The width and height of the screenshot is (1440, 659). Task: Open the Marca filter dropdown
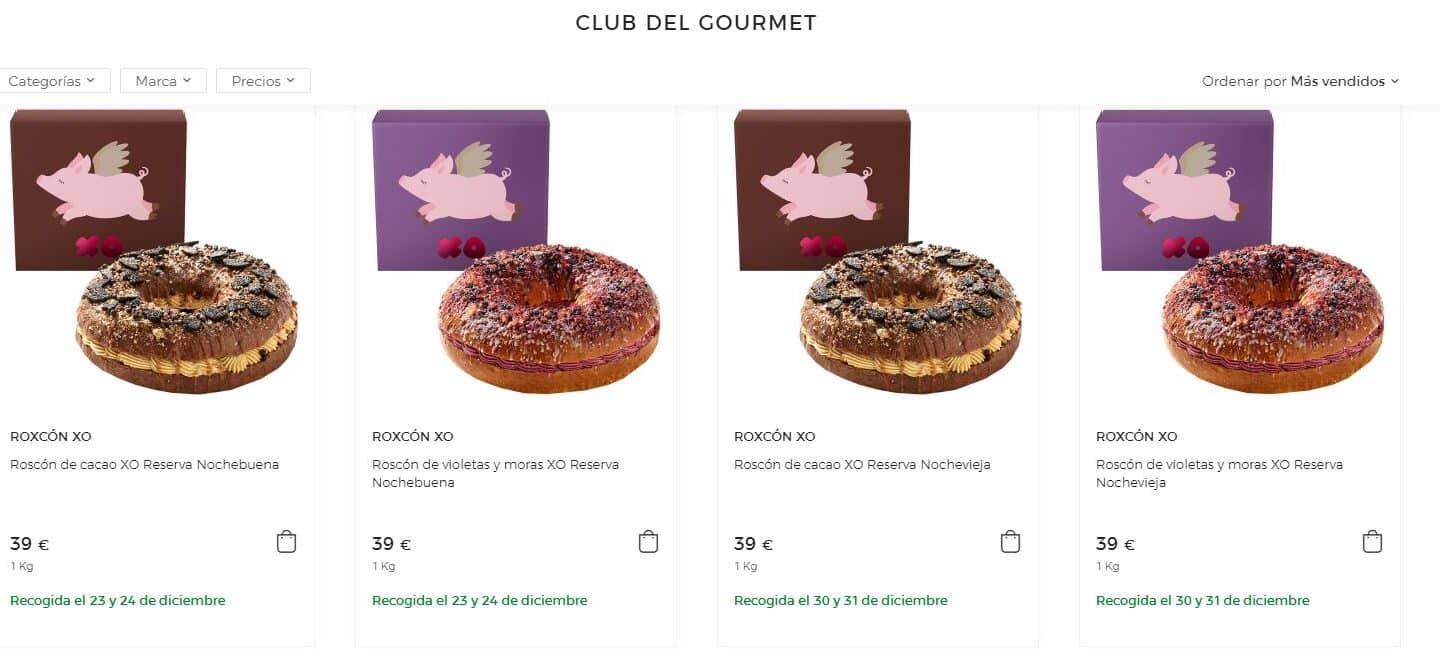[163, 81]
